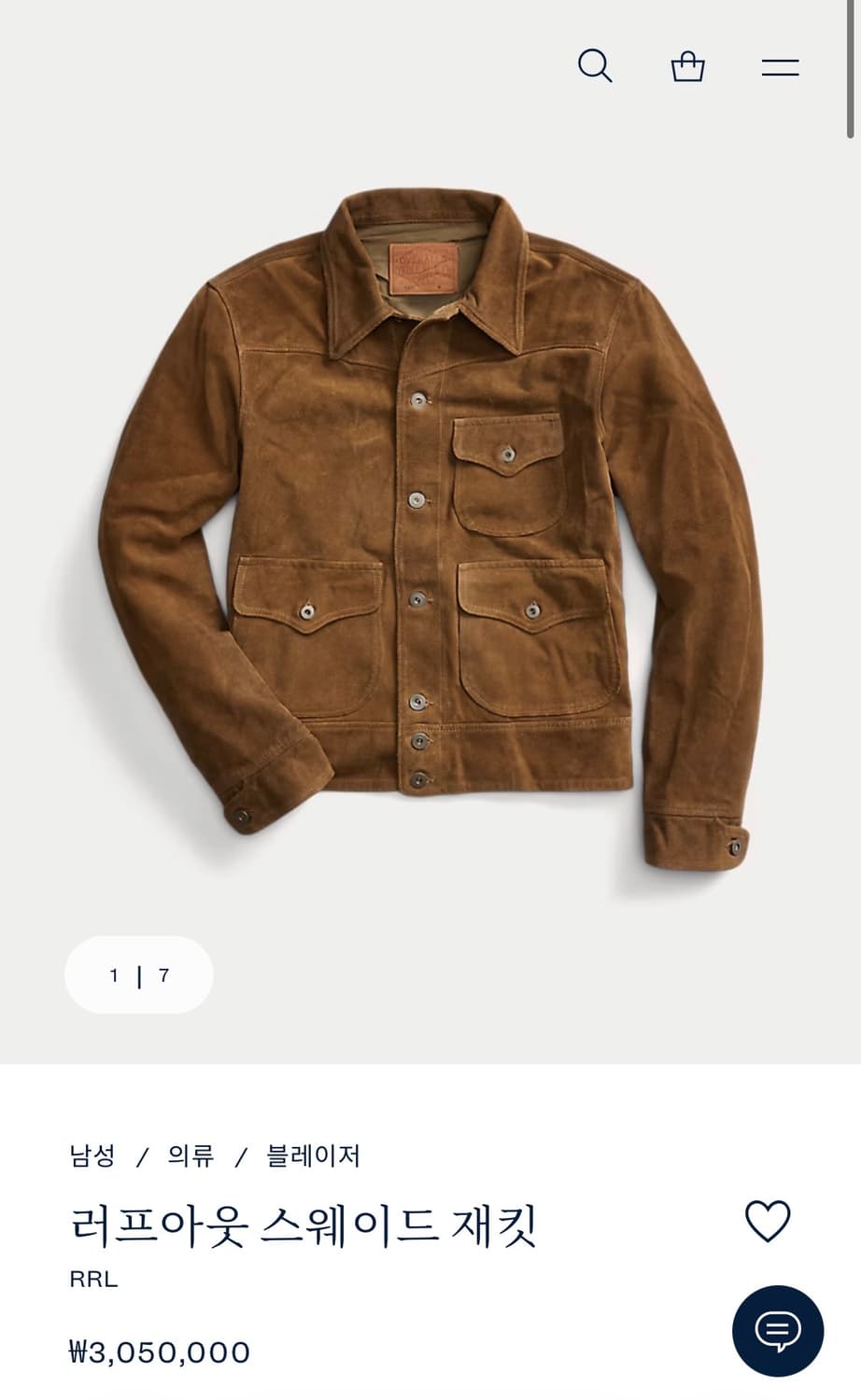
Task: Open the hamburger navigation menu
Action: coord(781,65)
